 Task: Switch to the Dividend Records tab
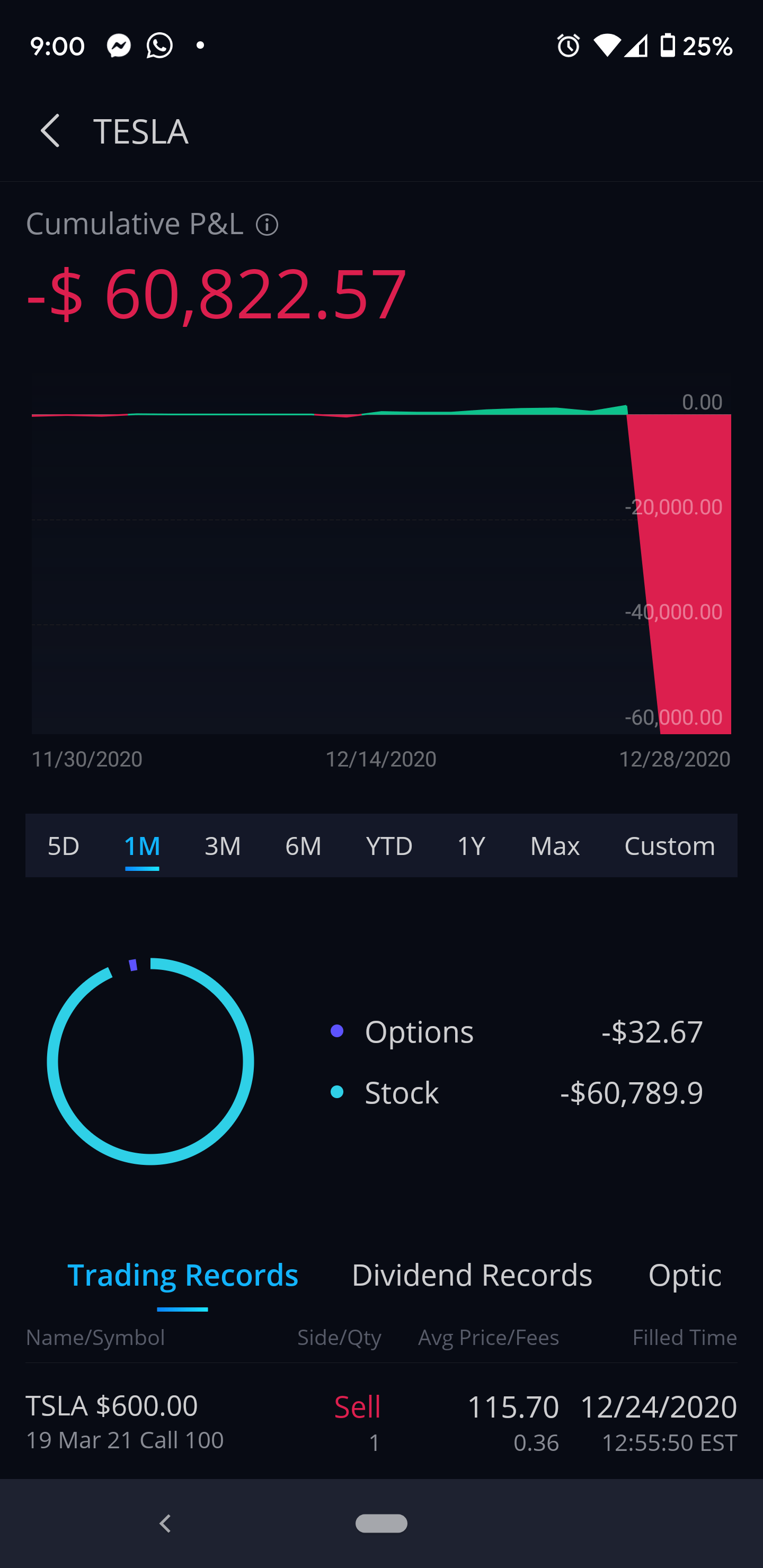click(x=472, y=1274)
